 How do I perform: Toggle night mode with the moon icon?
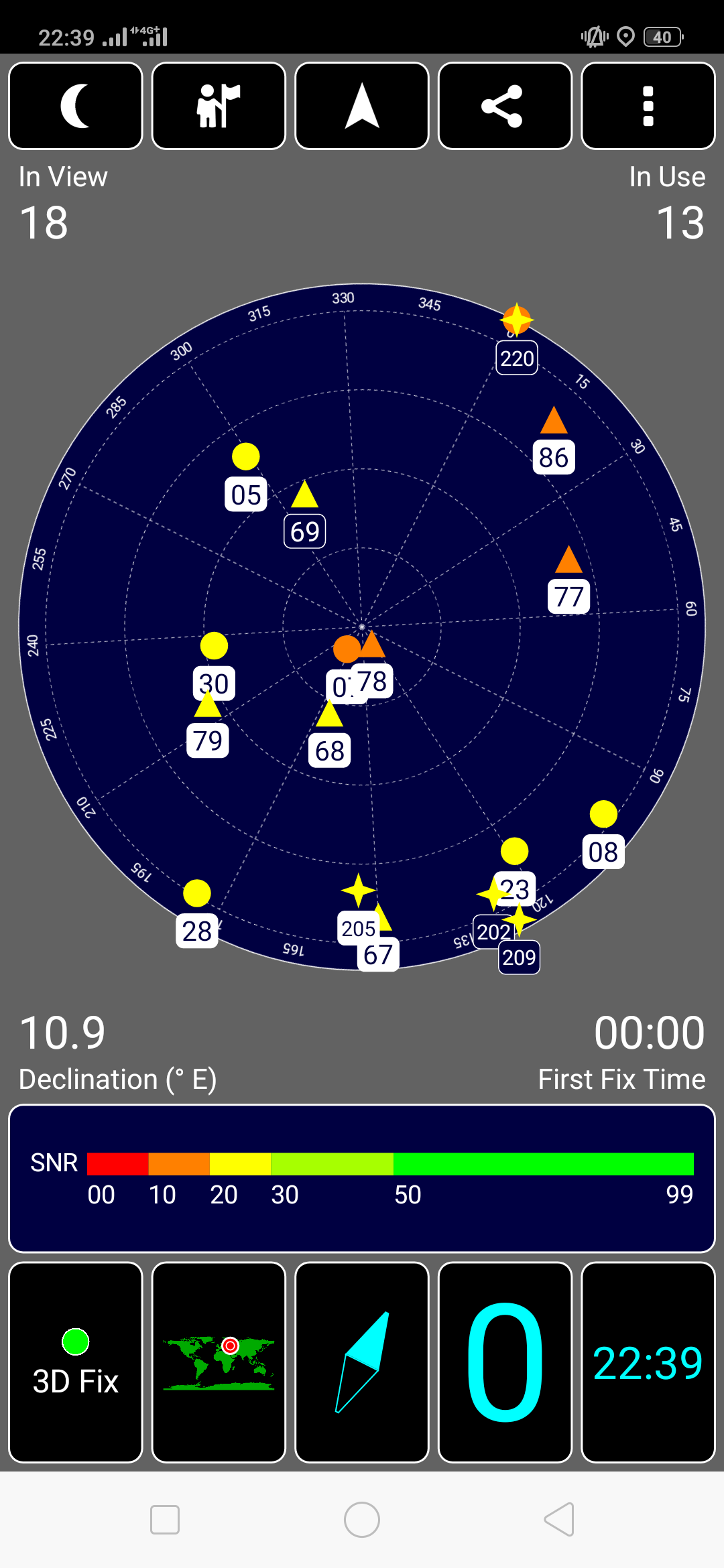(76, 106)
